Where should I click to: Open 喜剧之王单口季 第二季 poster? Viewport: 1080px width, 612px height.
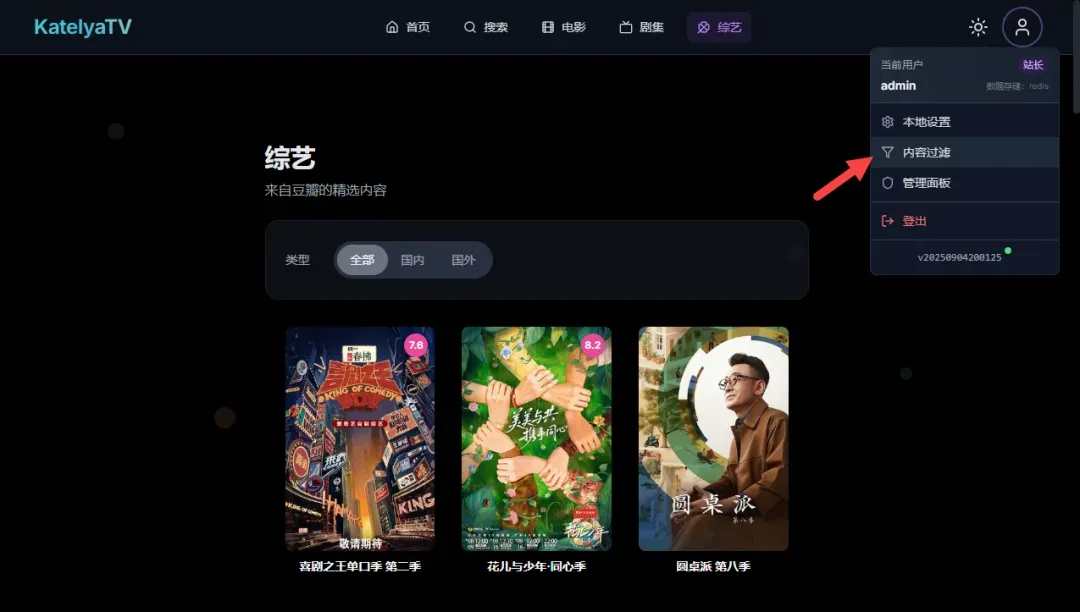[x=360, y=438]
